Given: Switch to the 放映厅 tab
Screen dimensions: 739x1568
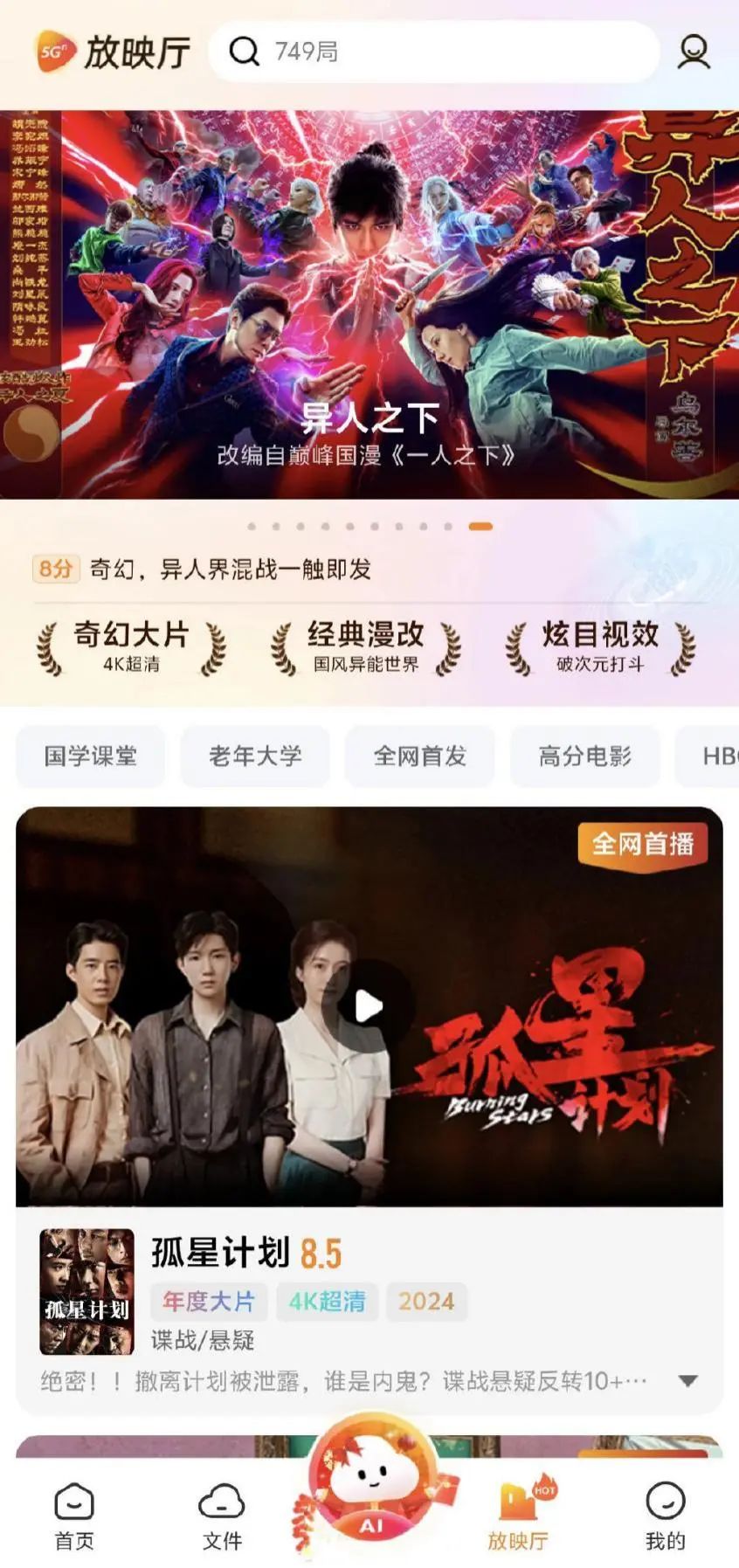Looking at the screenshot, I should [518, 1518].
